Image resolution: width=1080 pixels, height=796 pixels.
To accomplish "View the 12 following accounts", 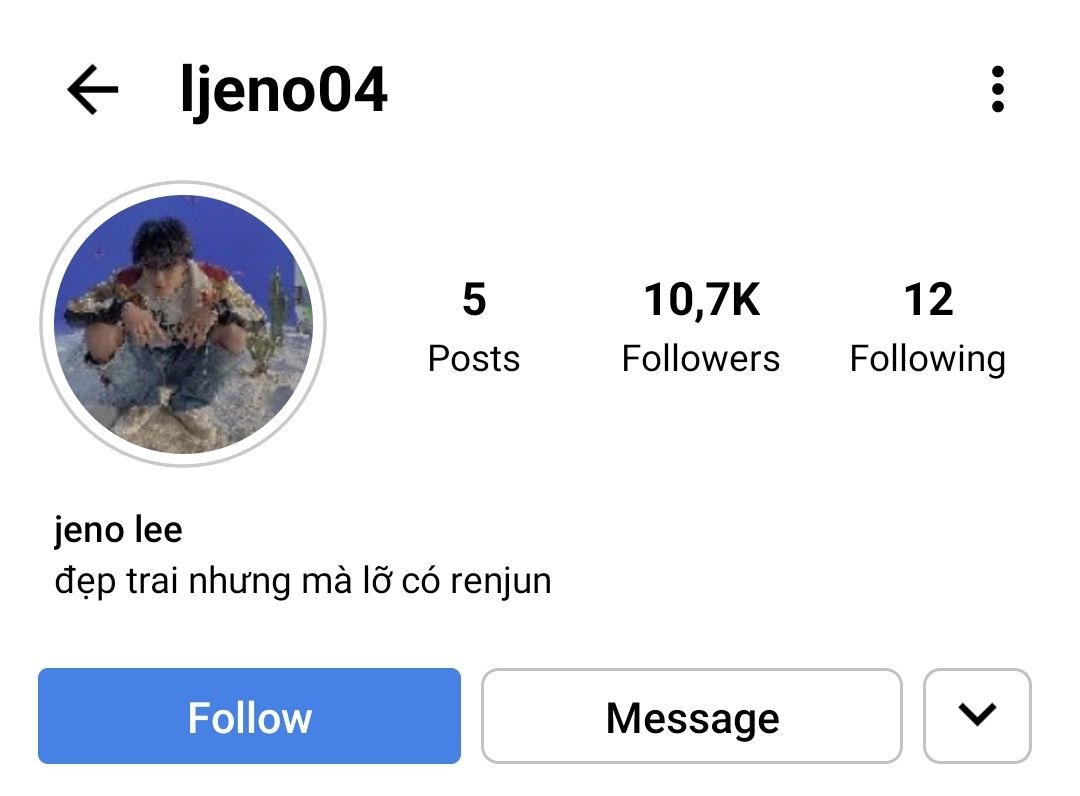I will pyautogui.click(x=927, y=328).
